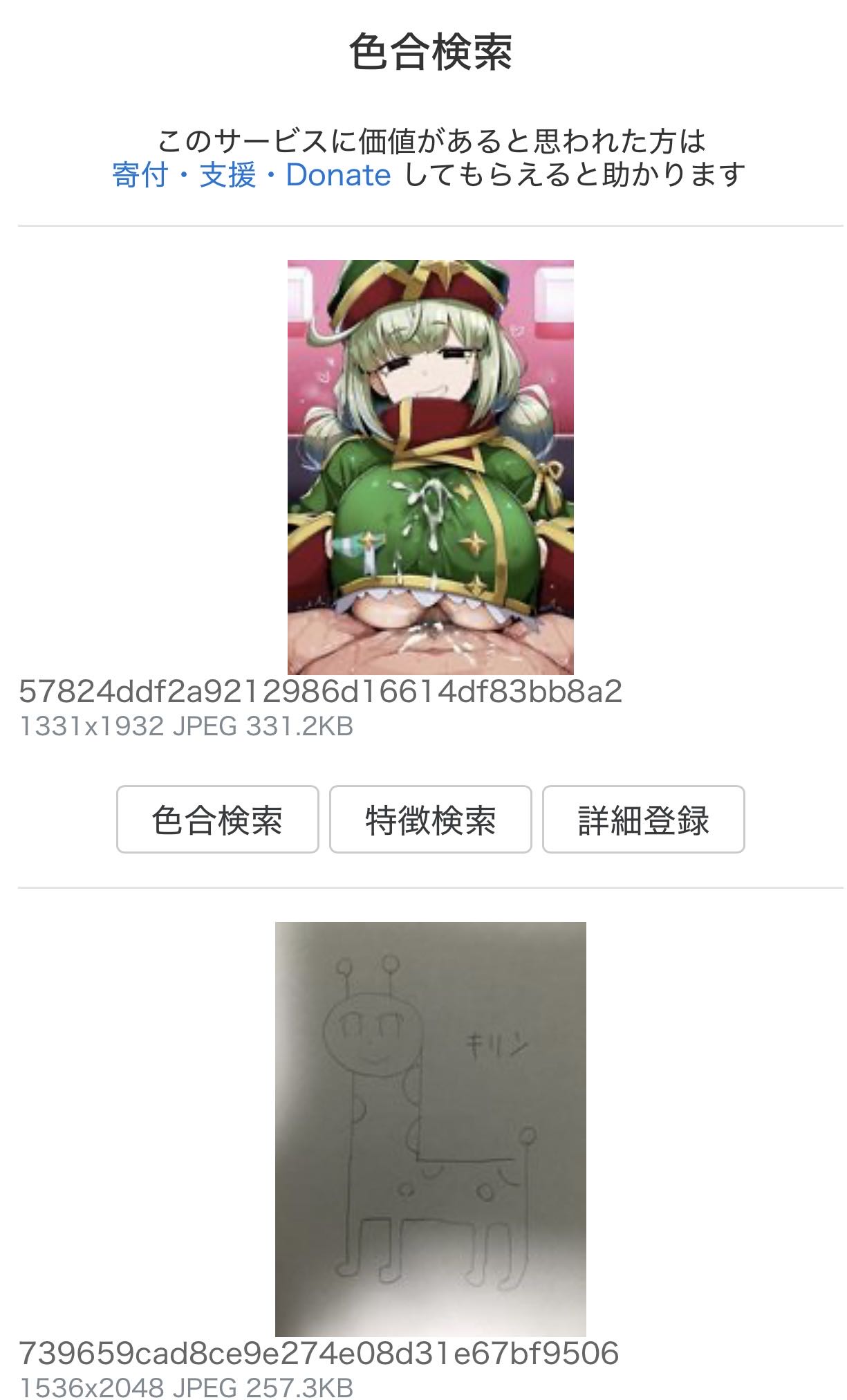Tap the 詳細登録 button
847x1400 pixels.
pos(643,819)
